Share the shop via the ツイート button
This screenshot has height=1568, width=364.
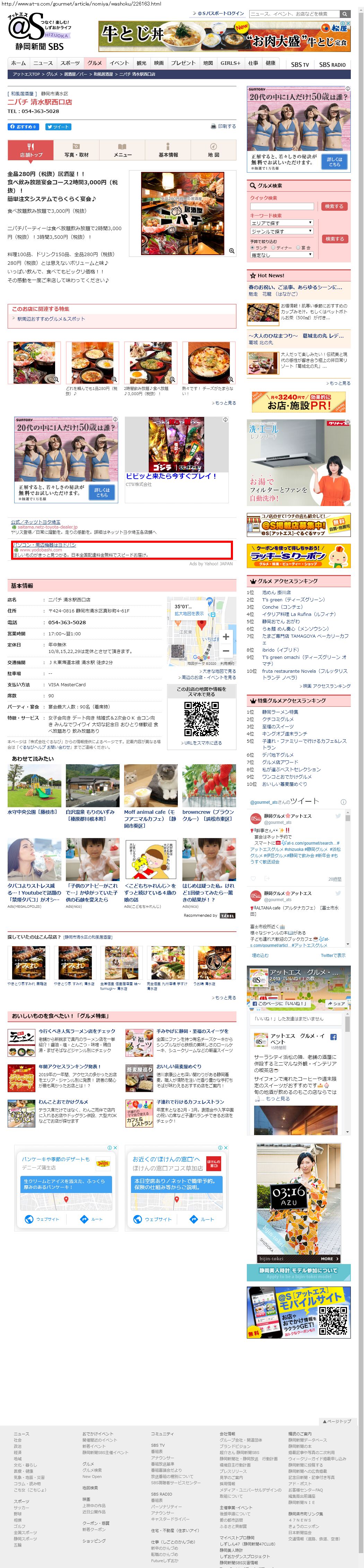(x=58, y=127)
